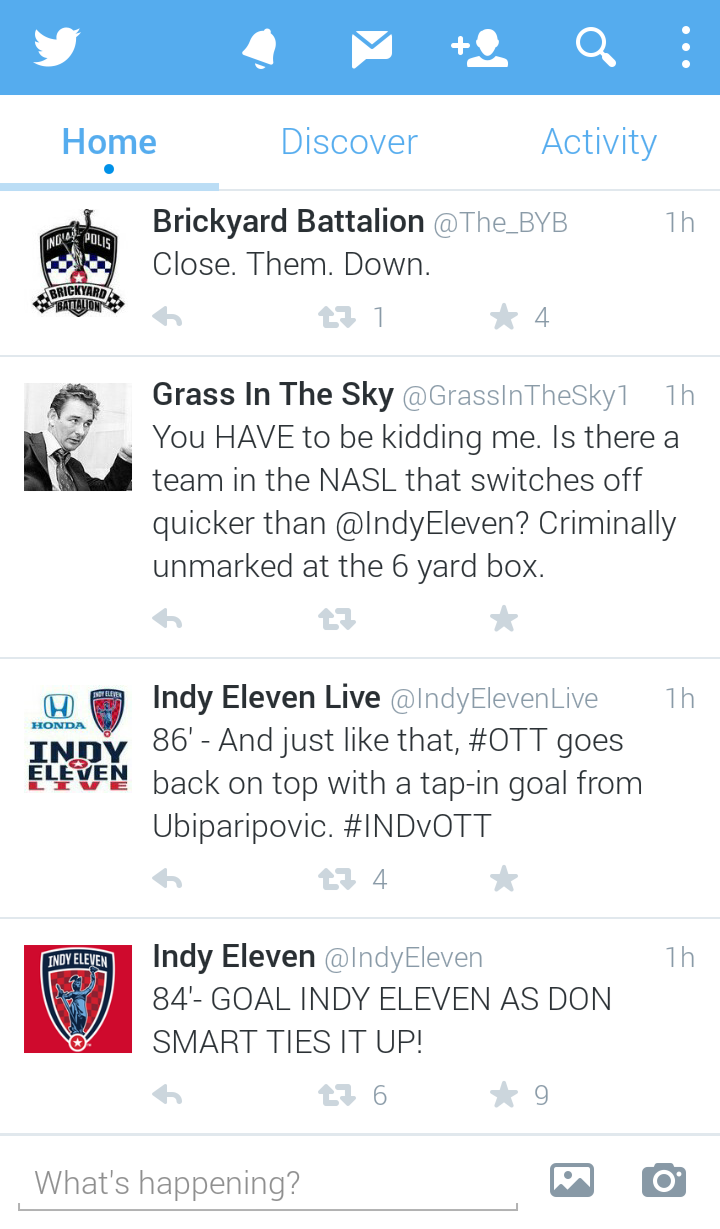Retweet Brickyard Battalion's tweet

(x=337, y=318)
